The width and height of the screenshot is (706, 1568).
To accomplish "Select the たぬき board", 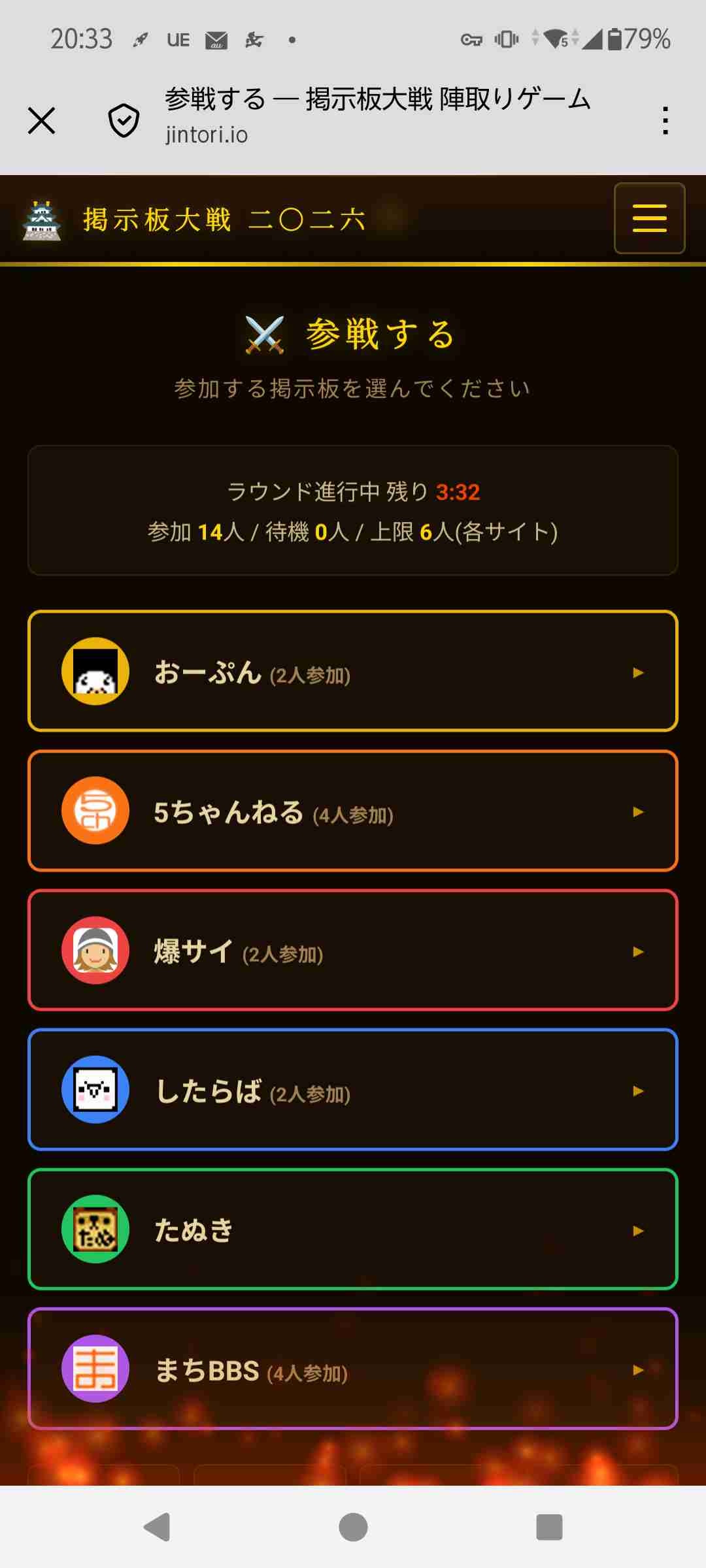I will pyautogui.click(x=353, y=1230).
